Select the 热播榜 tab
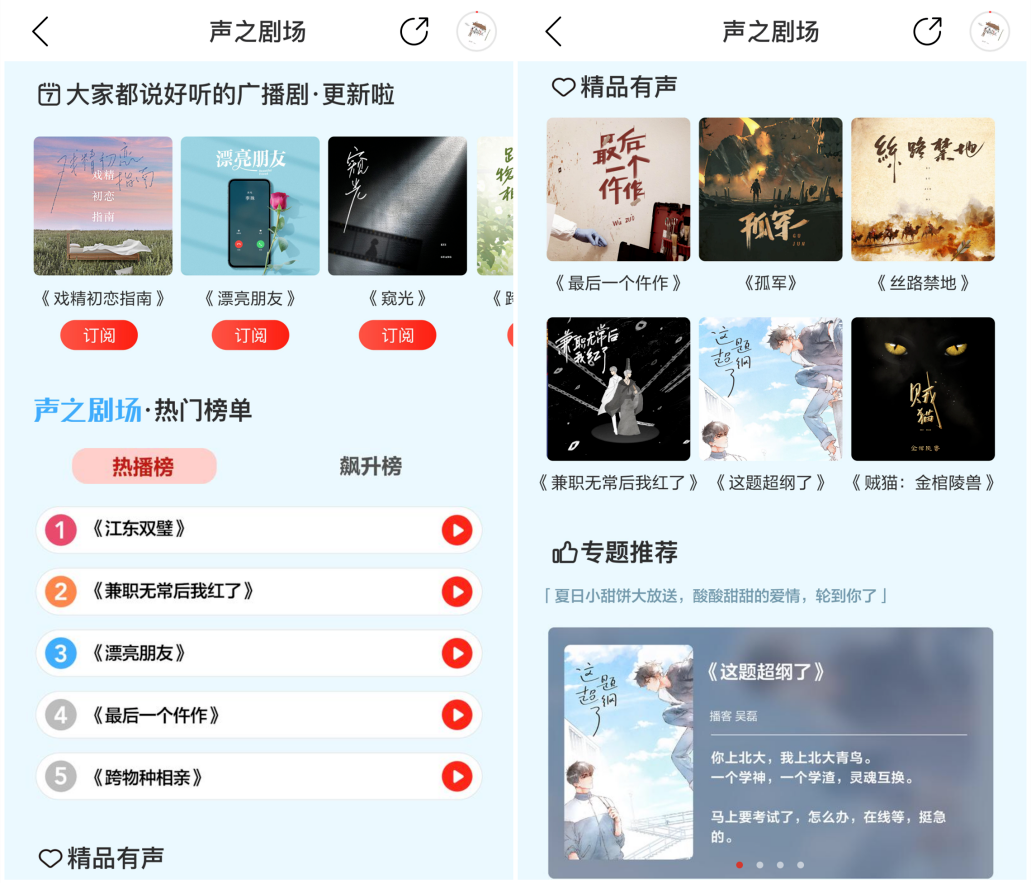Viewport: 1031px width, 884px height. pyautogui.click(x=144, y=466)
